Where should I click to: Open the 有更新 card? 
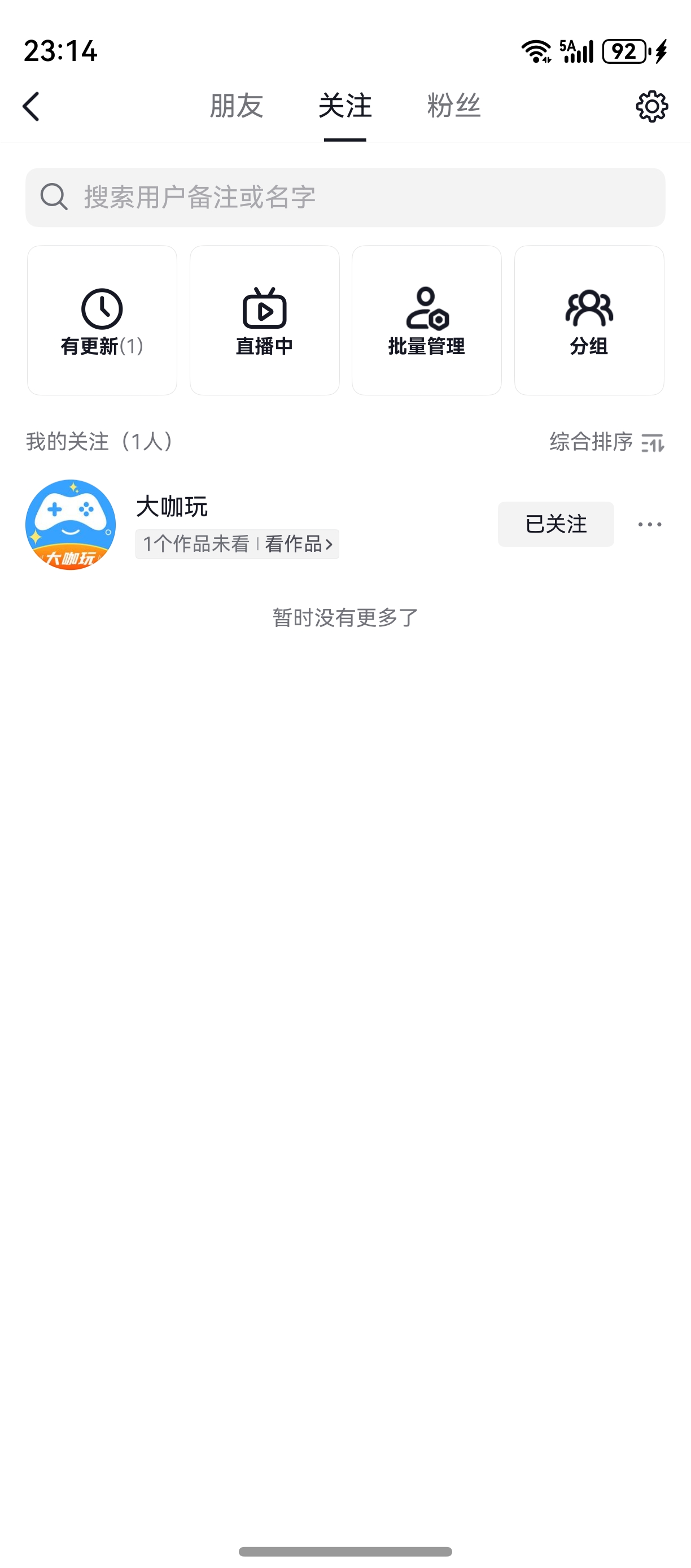[102, 320]
